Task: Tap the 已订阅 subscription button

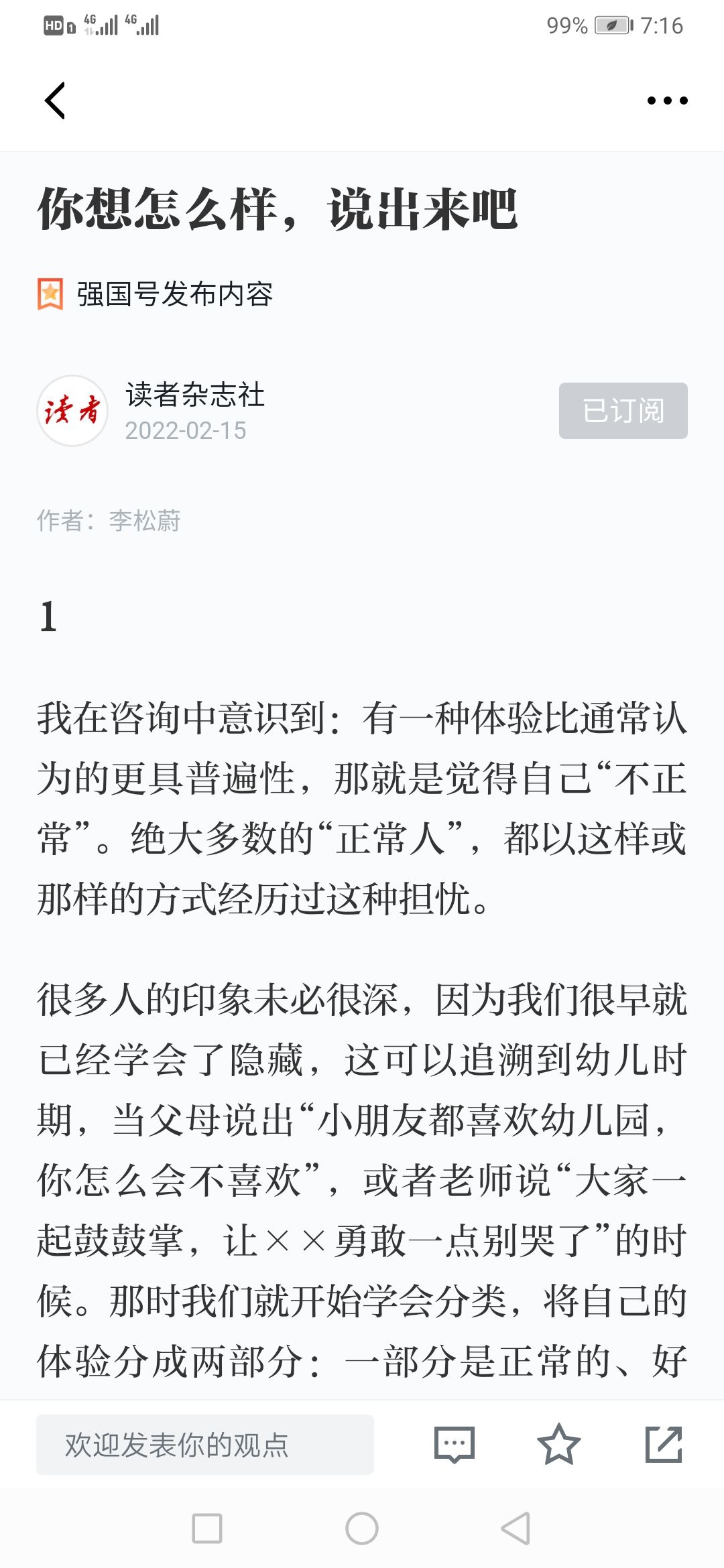Action: [x=623, y=411]
